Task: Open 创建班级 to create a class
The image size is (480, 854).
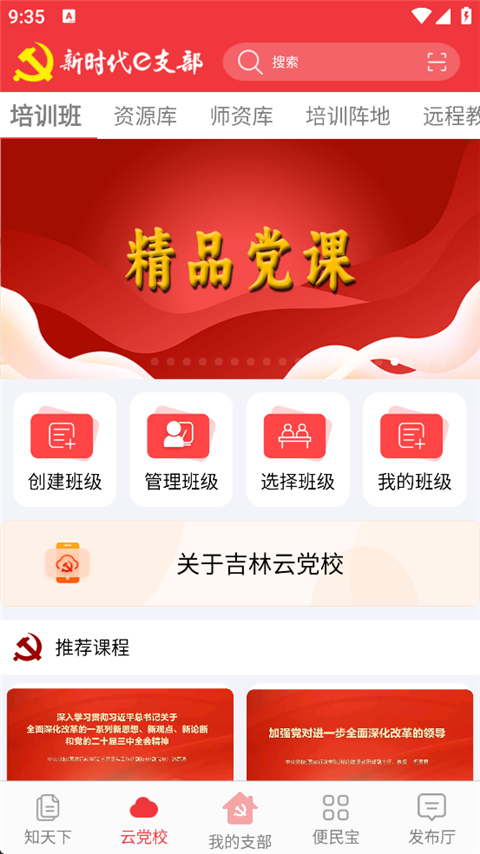Action: coord(65,450)
